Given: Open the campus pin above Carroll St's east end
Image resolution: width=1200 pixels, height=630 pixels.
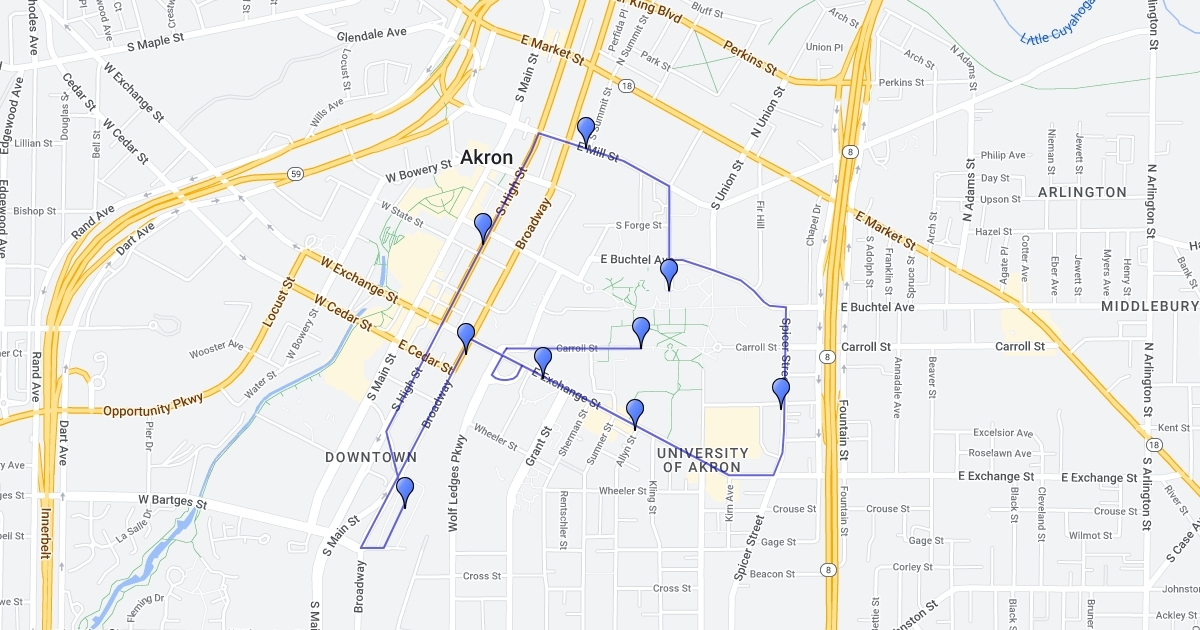Looking at the screenshot, I should [x=642, y=331].
